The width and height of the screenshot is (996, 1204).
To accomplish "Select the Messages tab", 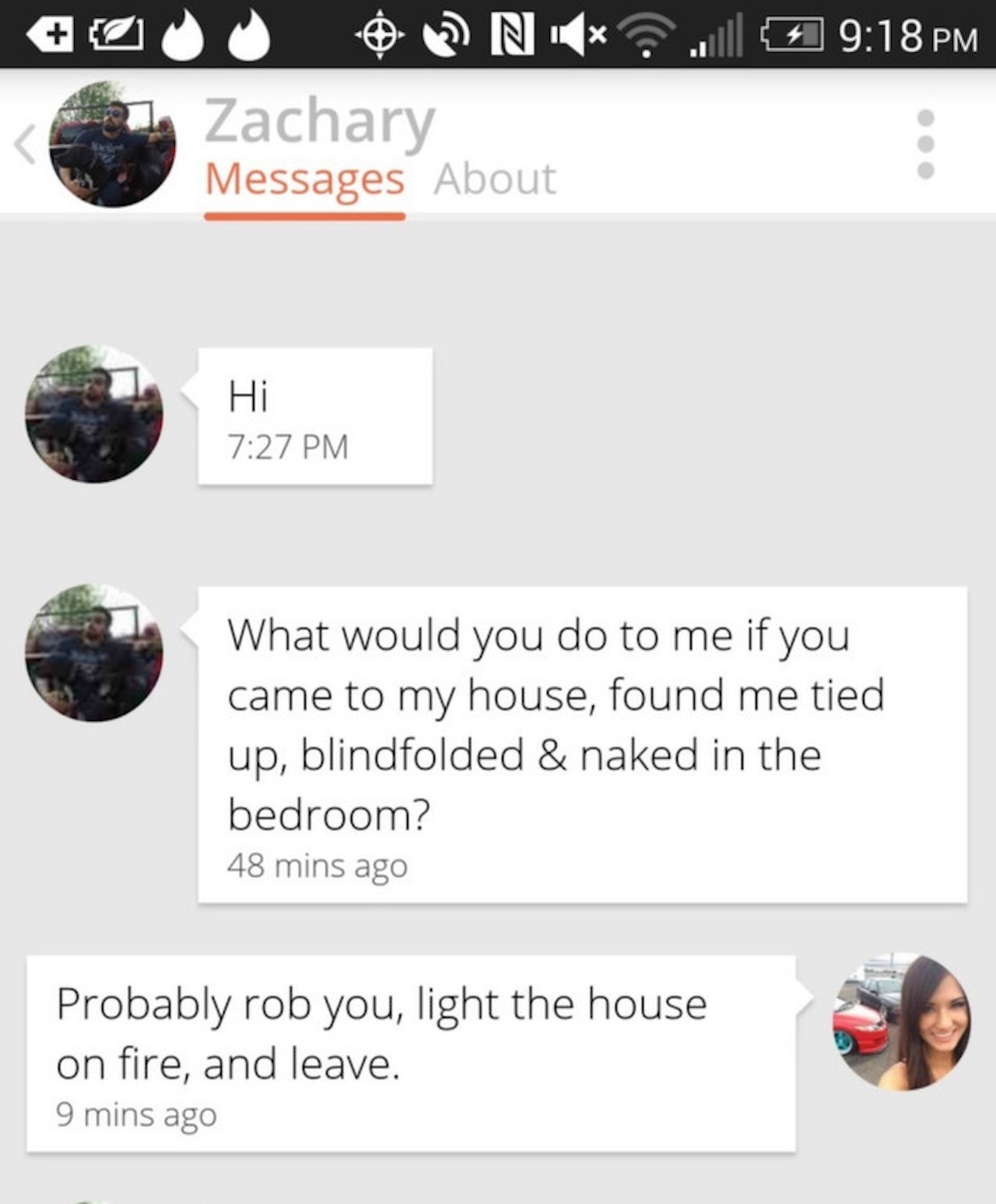I will (x=305, y=180).
